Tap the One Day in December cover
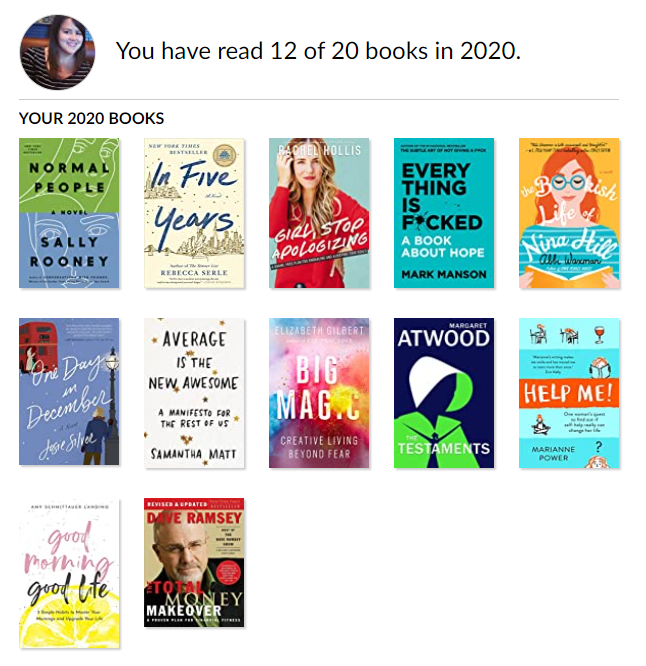Image resolution: width=646 pixels, height=666 pixels. coord(69,391)
